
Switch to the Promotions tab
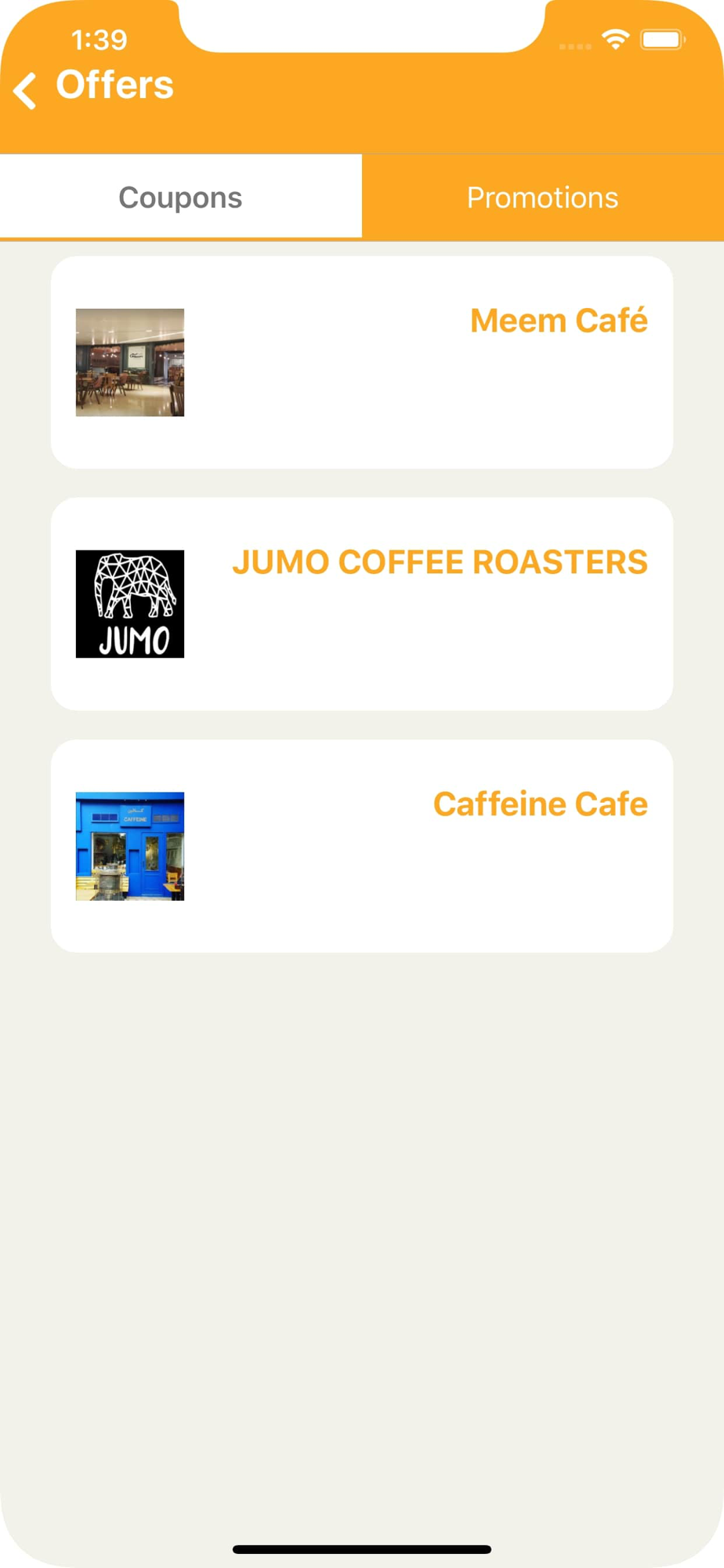click(542, 198)
